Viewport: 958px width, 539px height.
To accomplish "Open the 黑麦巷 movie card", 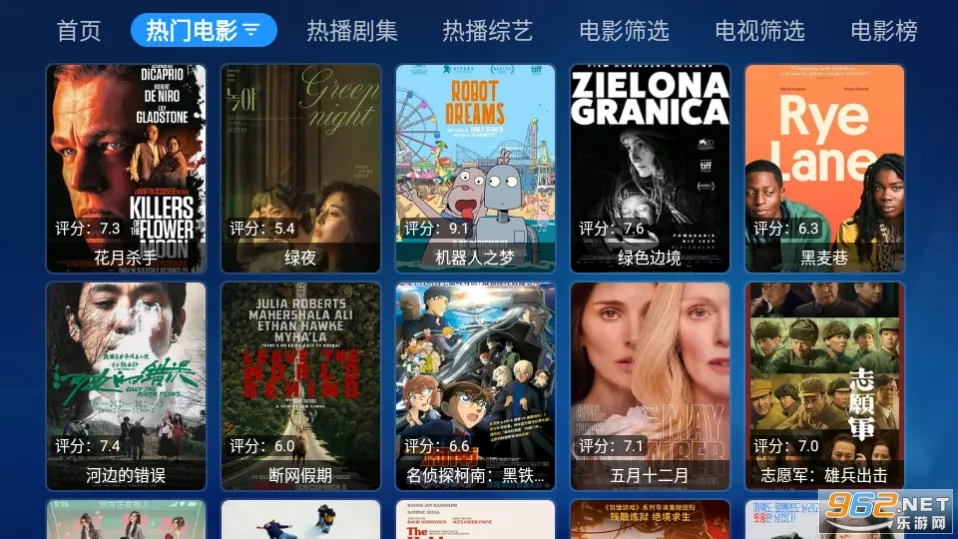I will (x=824, y=168).
